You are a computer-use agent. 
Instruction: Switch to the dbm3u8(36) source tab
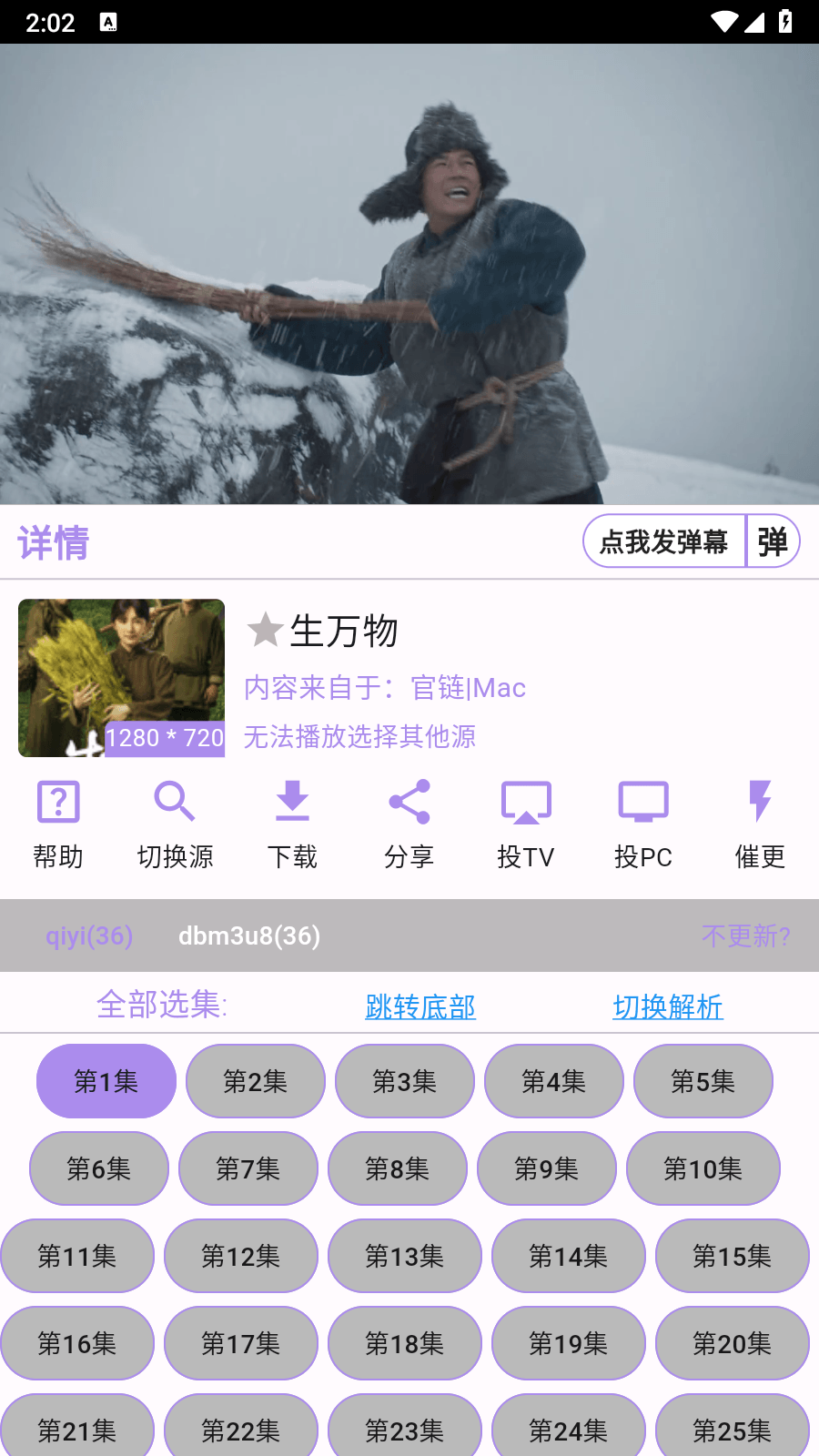pos(249,935)
